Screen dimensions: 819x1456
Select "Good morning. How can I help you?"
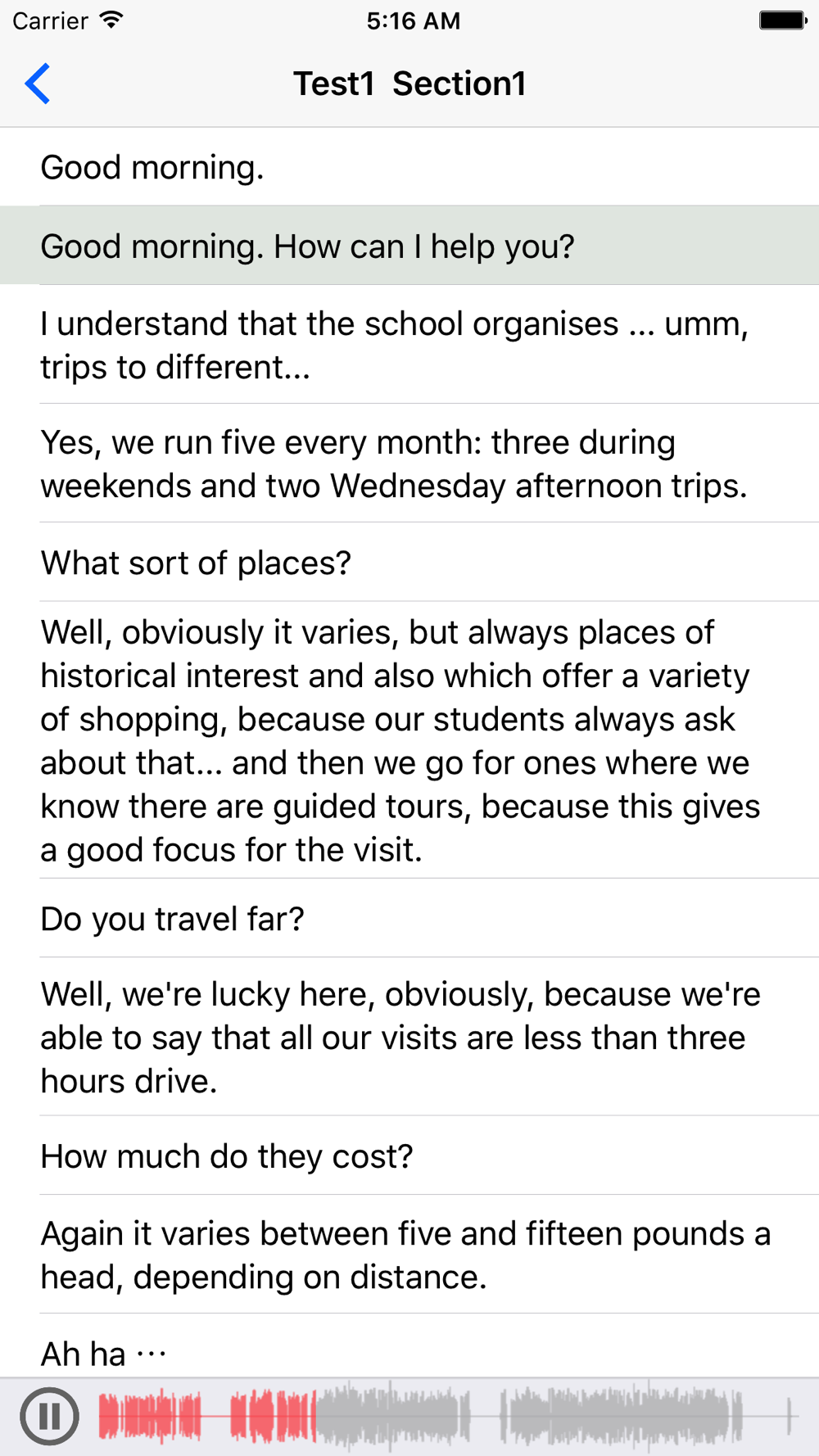(409, 246)
